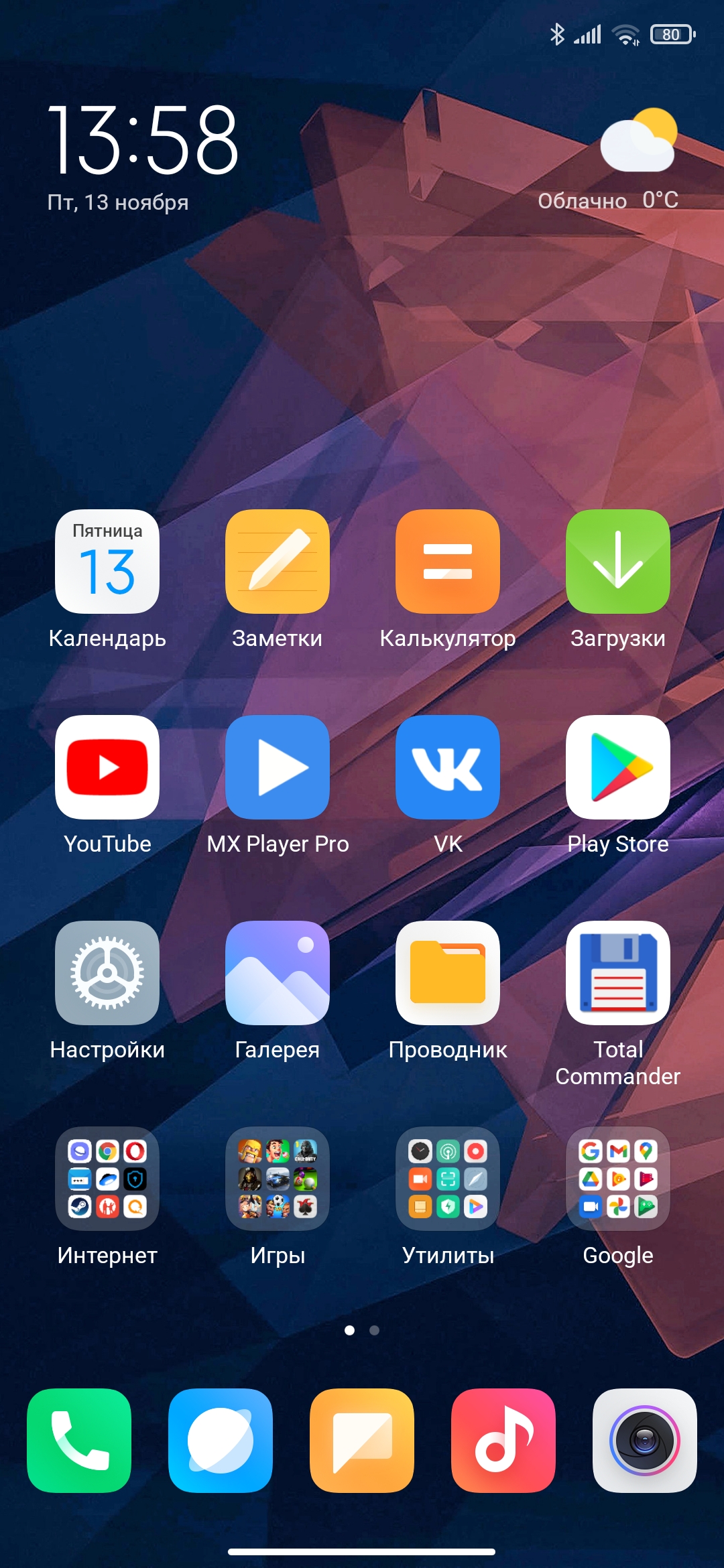This screenshot has width=724, height=1568.
Task: Expand the Игры games folder
Action: [278, 1179]
